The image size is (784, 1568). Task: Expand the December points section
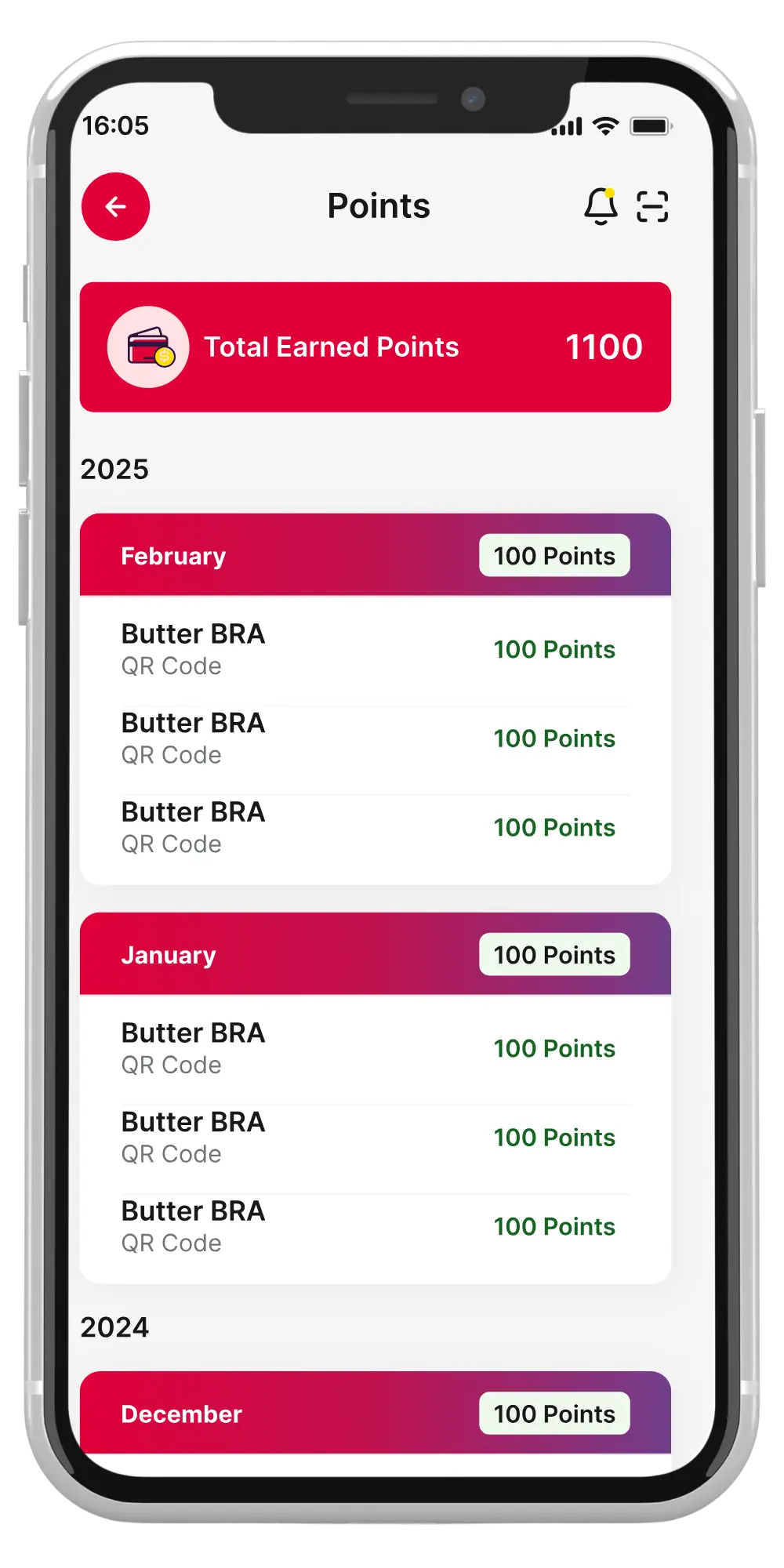[x=375, y=1413]
